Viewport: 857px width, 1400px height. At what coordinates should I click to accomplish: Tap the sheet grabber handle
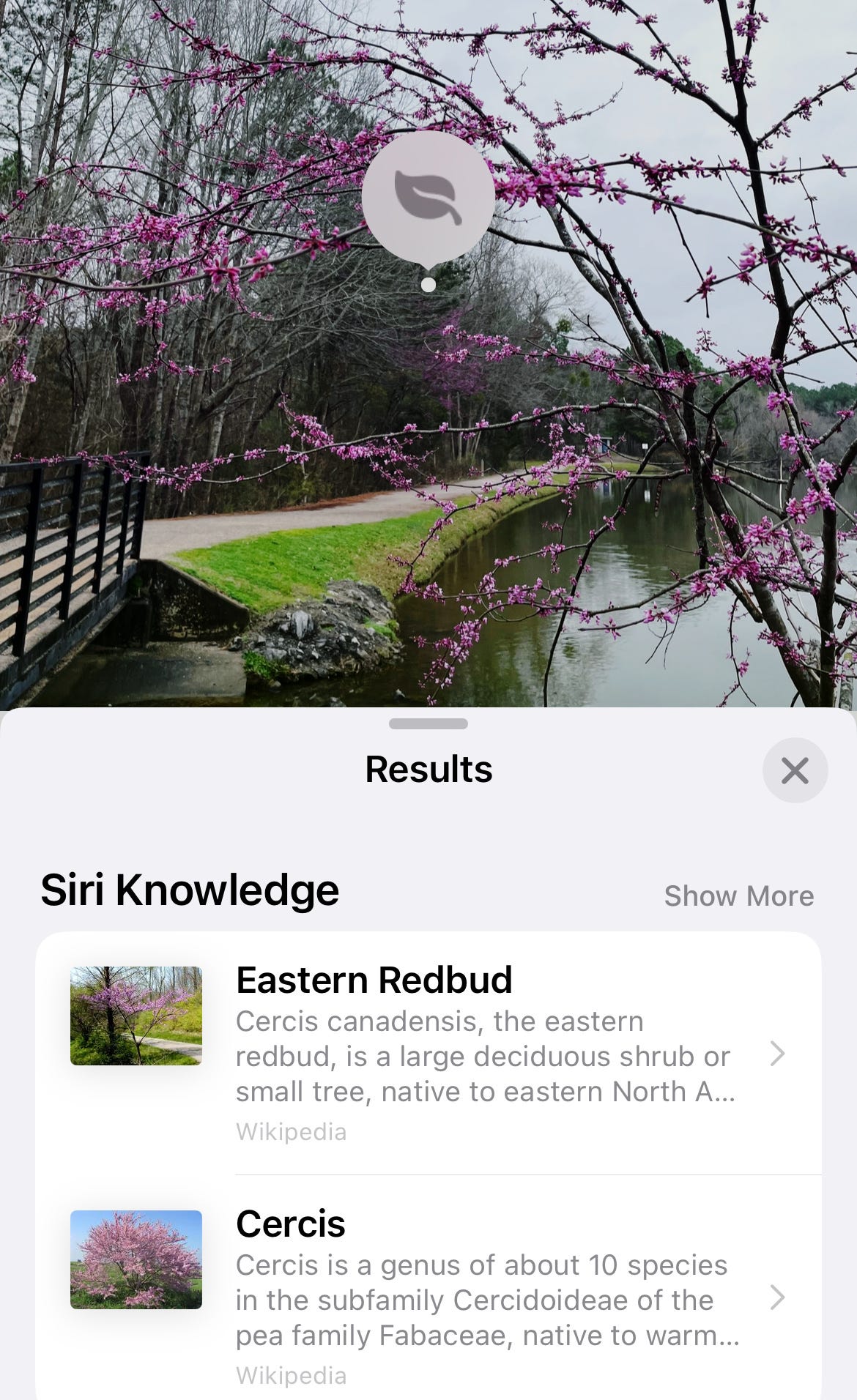[x=428, y=724]
